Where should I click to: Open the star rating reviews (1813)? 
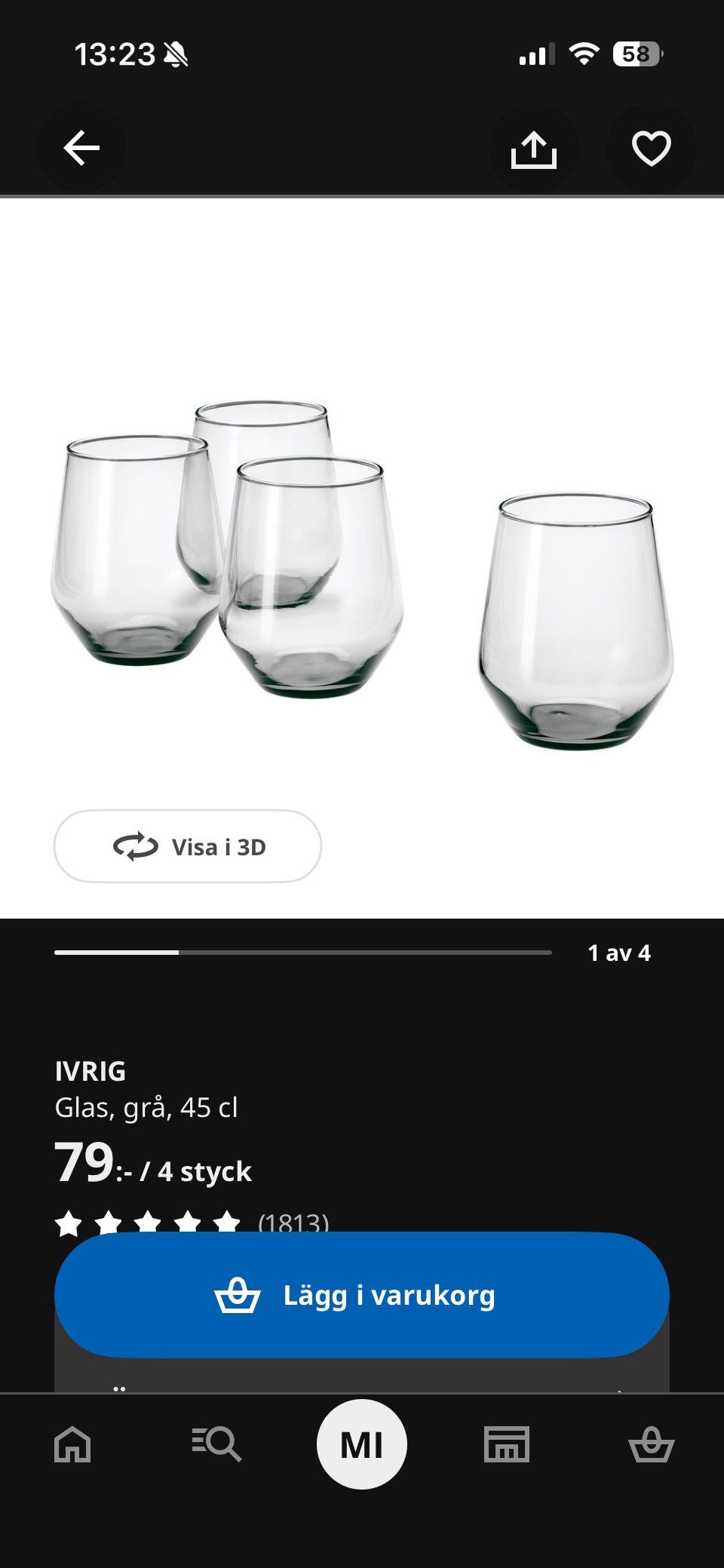(x=192, y=1221)
